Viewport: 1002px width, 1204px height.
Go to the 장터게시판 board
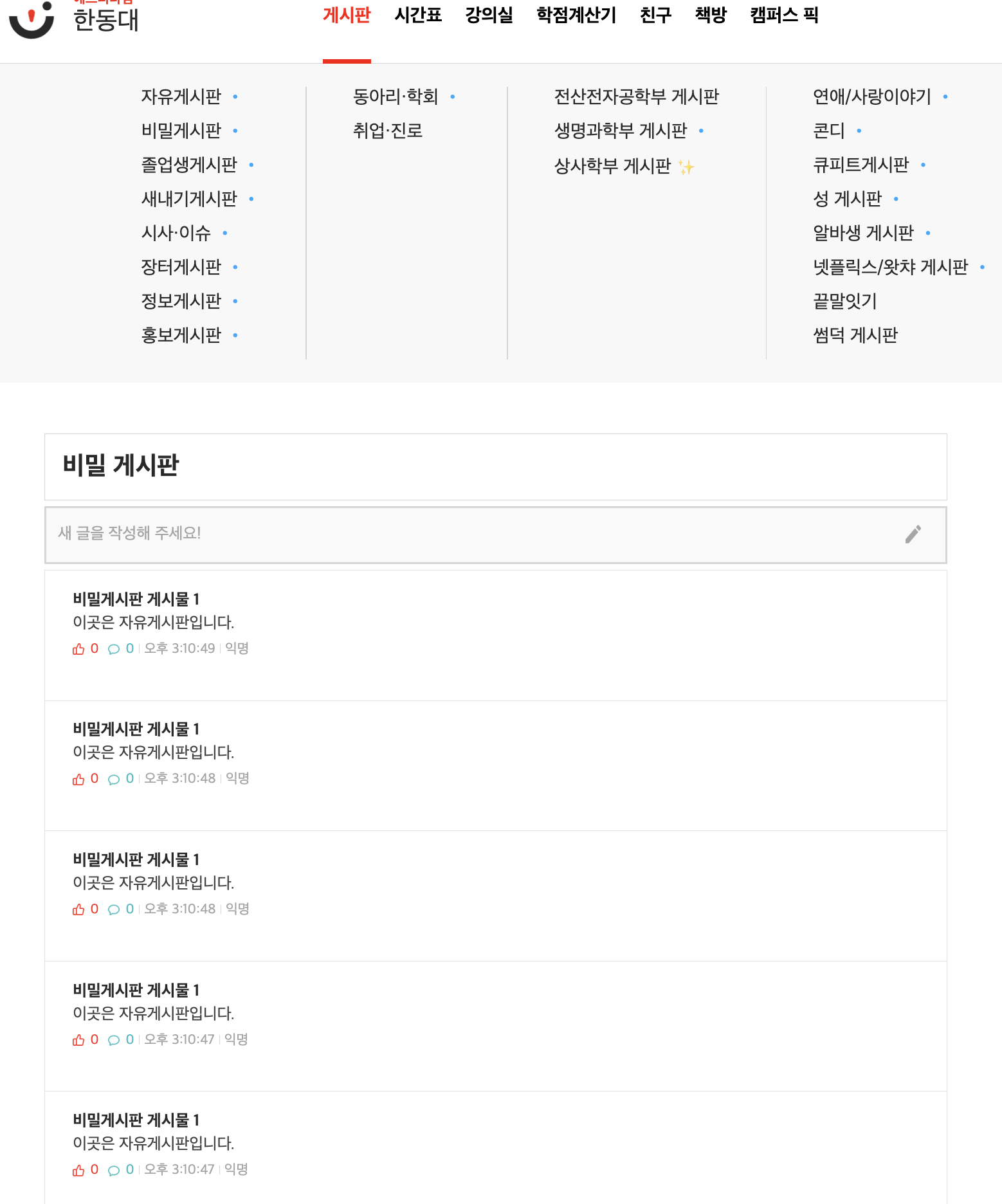tap(181, 267)
